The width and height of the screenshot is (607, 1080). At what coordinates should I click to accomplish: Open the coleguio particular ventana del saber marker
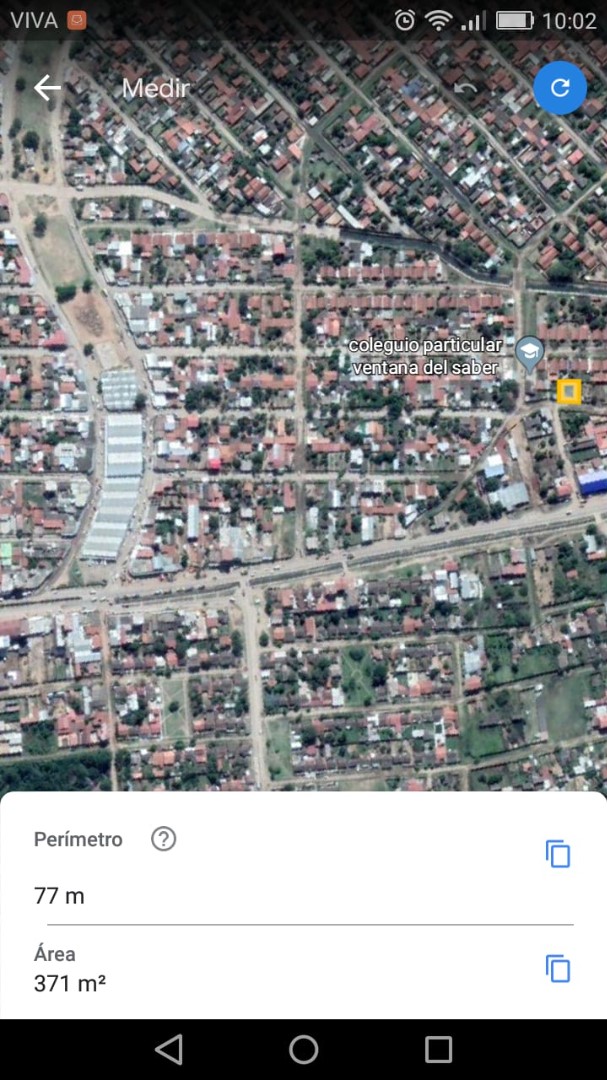pyautogui.click(x=529, y=352)
